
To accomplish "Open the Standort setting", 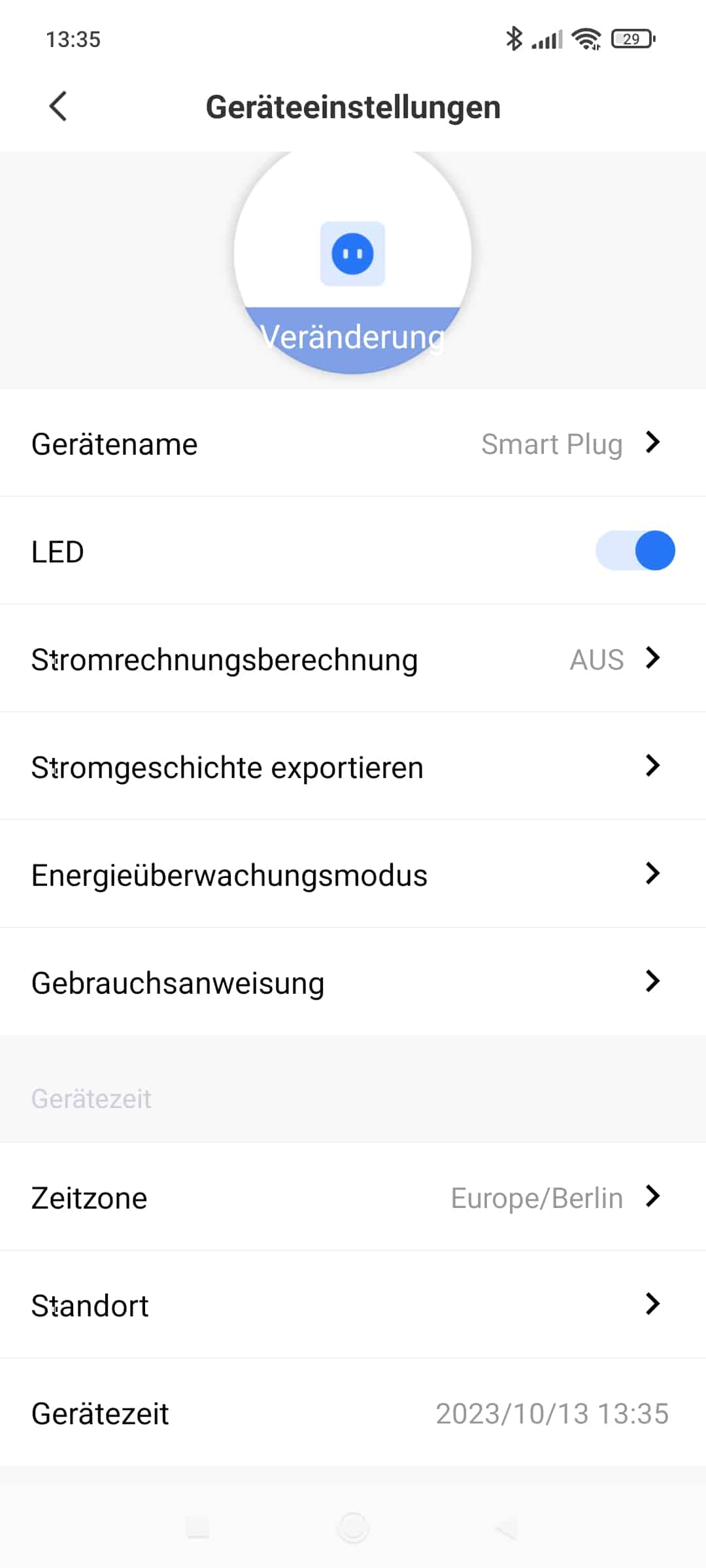I will (x=353, y=1305).
